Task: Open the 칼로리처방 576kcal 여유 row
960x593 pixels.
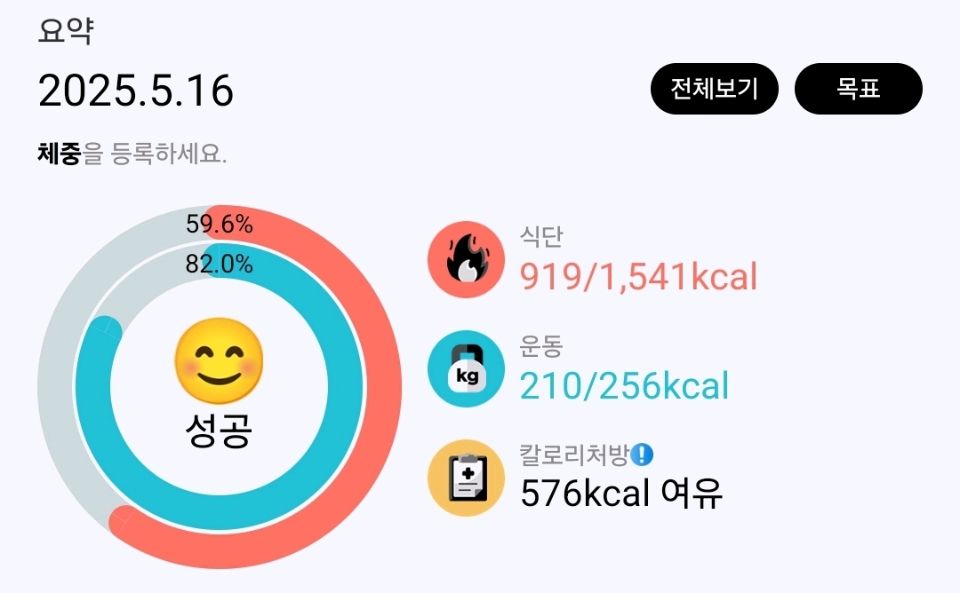Action: pos(620,478)
